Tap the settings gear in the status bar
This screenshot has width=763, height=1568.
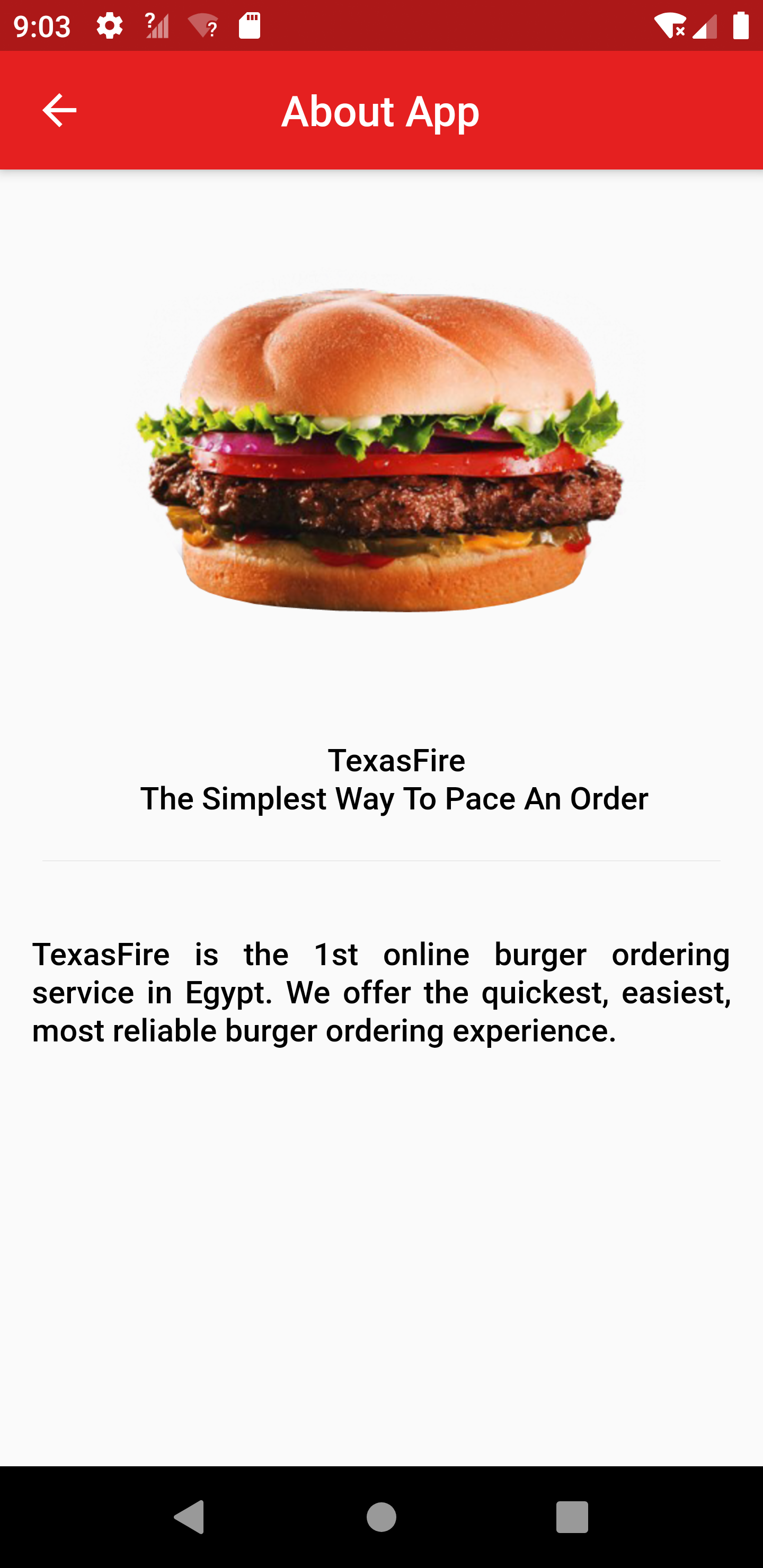109,24
